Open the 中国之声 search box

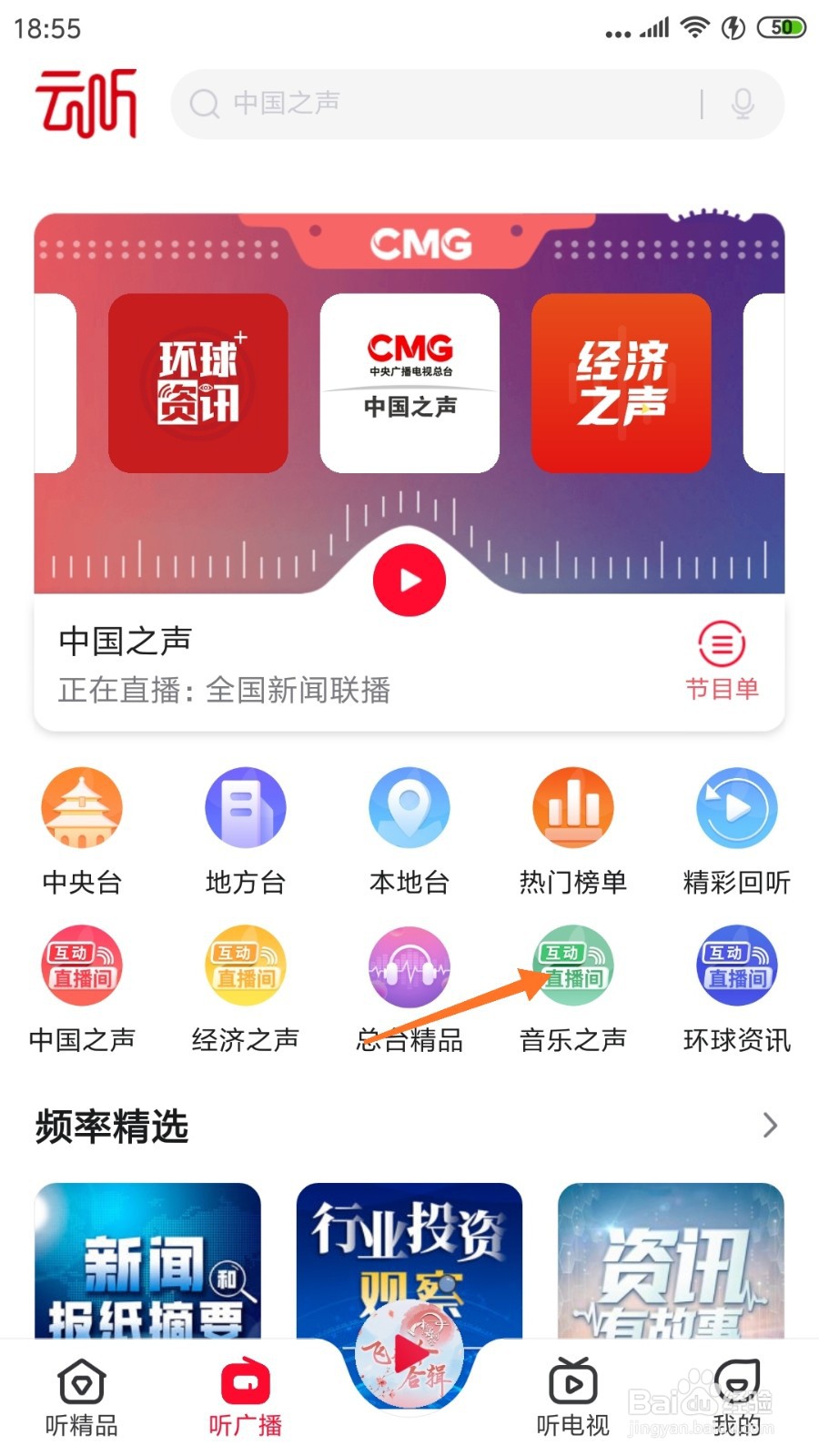pos(437,104)
